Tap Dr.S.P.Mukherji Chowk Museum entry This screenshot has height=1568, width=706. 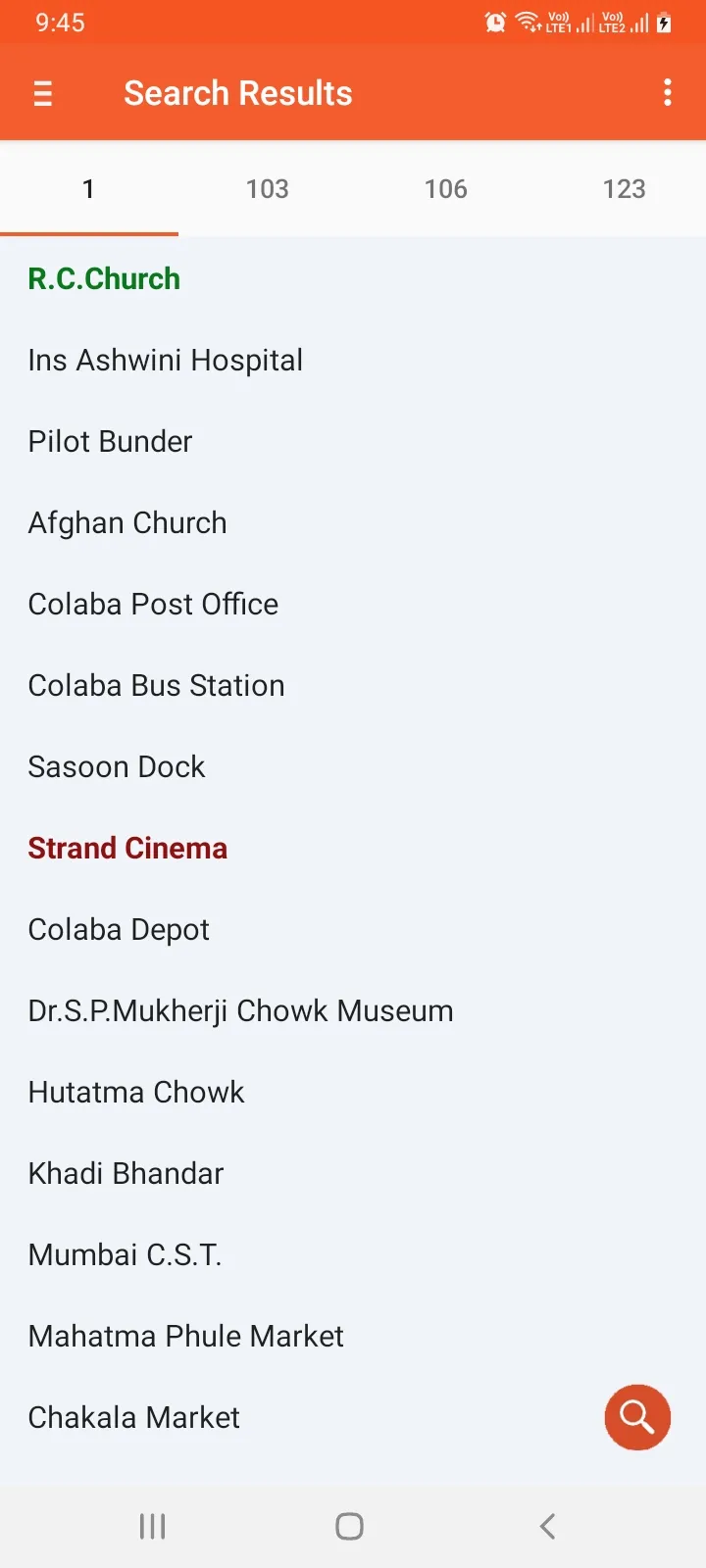pyautogui.click(x=240, y=1009)
